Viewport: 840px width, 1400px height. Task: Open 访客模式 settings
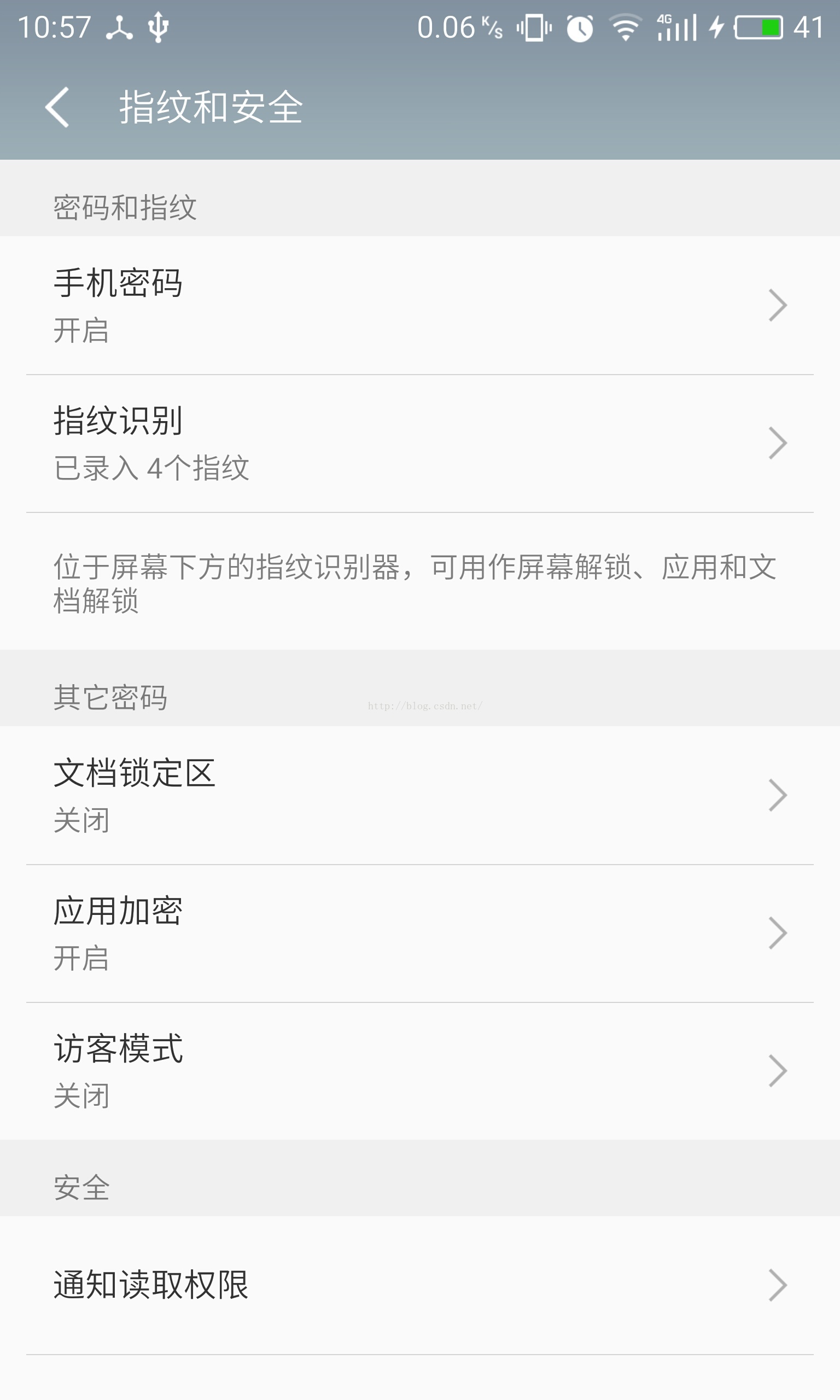pyautogui.click(x=420, y=1071)
